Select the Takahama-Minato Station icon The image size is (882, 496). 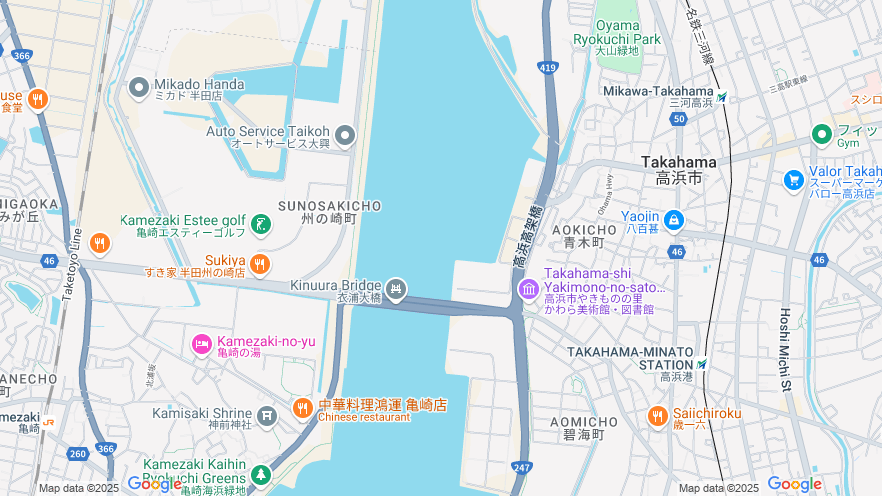point(702,365)
